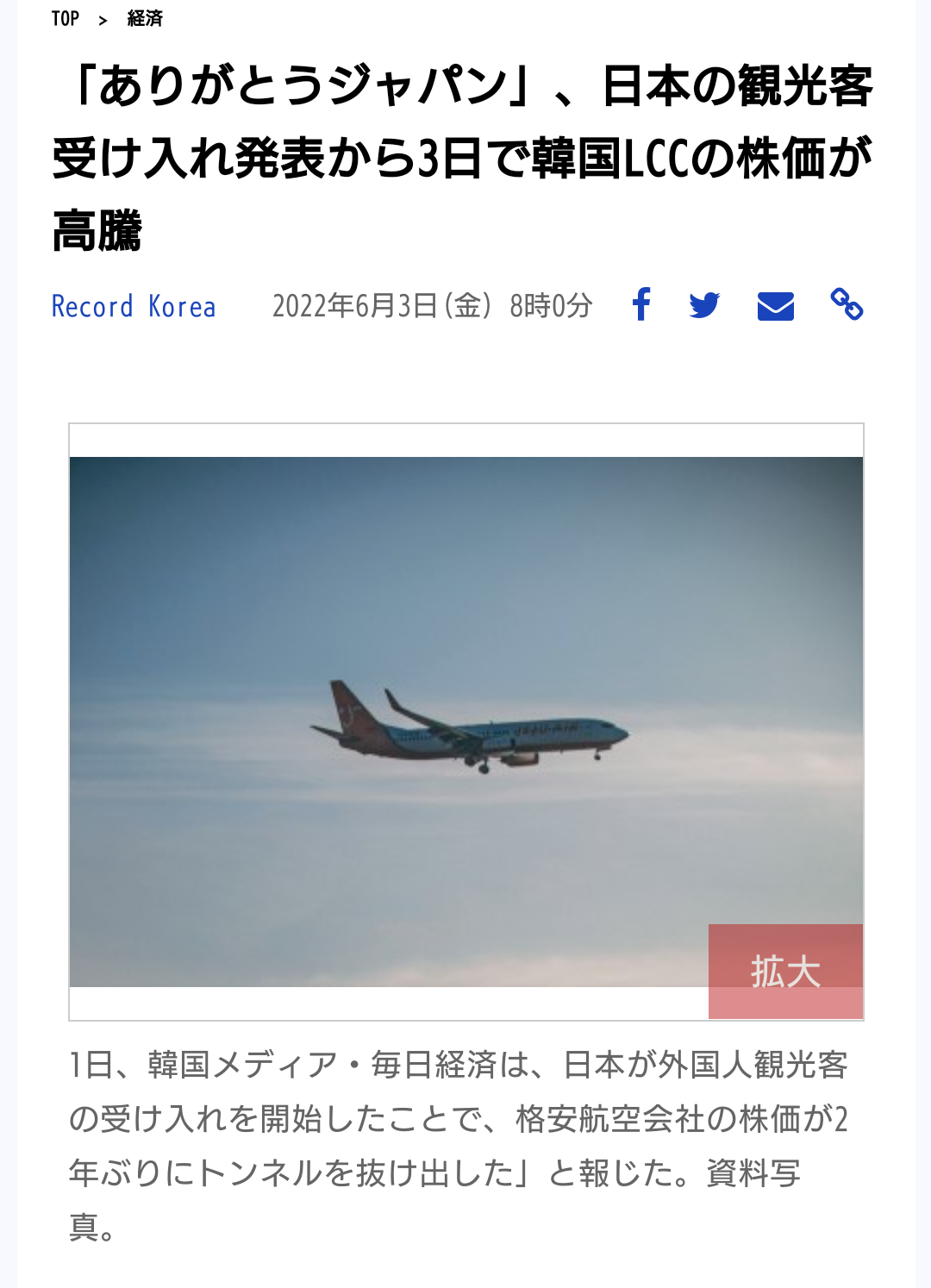The image size is (931, 1288).
Task: Share the article on Twitter
Action: 705,305
